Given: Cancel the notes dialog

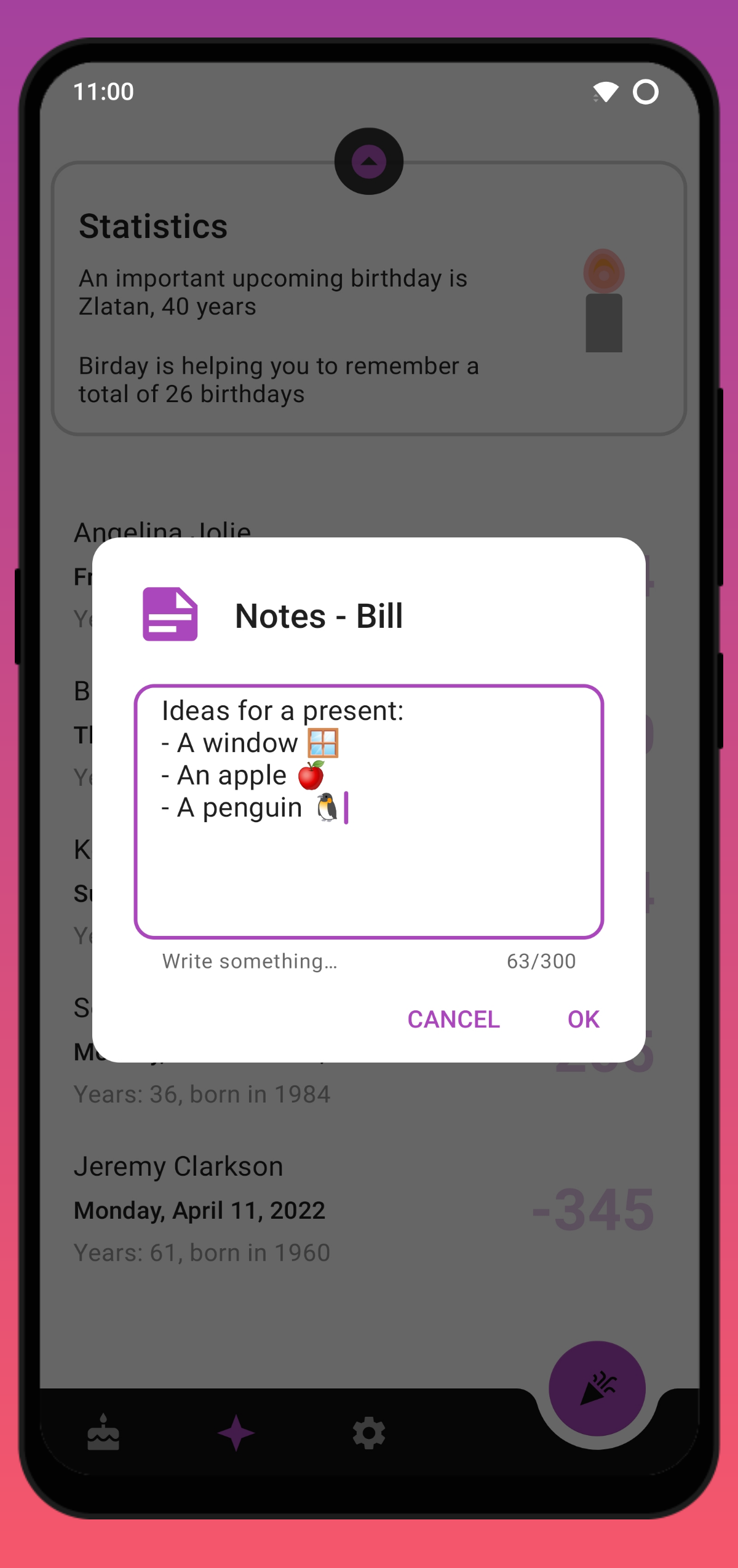Looking at the screenshot, I should (454, 1020).
